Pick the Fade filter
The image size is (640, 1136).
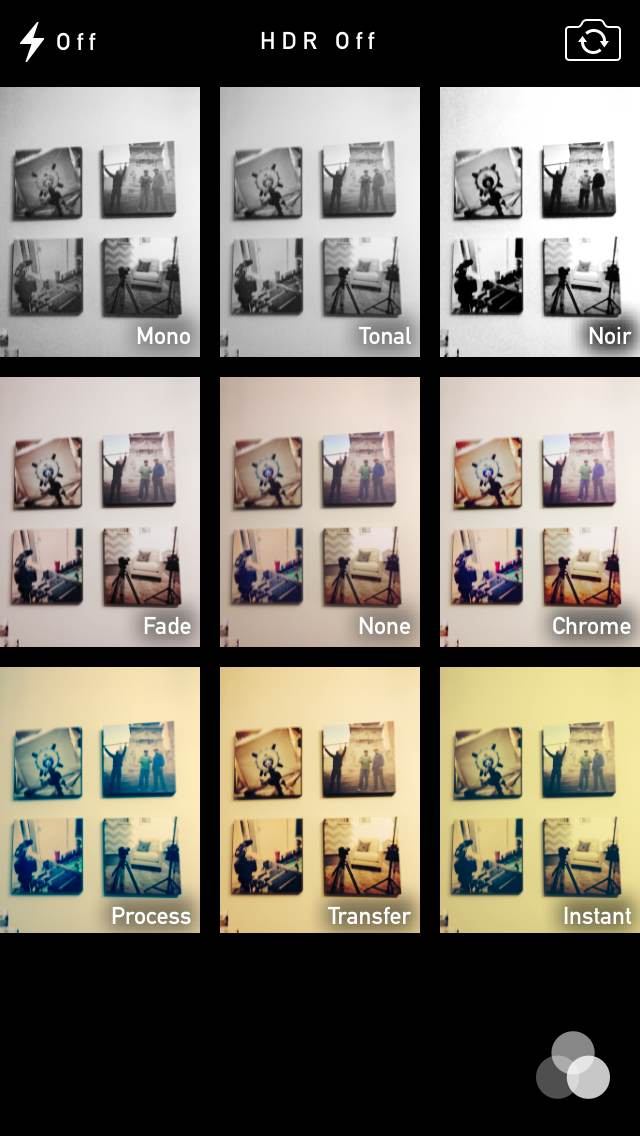tap(100, 511)
